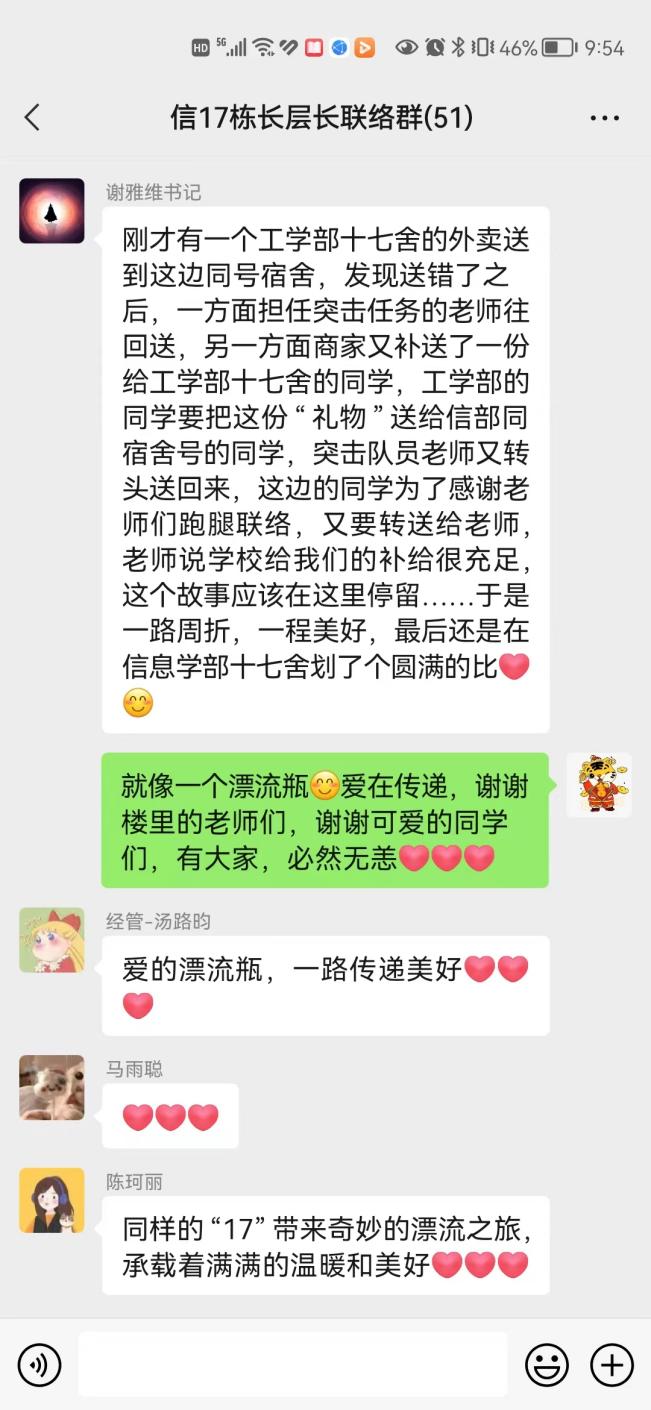This screenshot has height=1410, width=651.
Task: Open my own tiger avatar profile
Action: pos(599,785)
